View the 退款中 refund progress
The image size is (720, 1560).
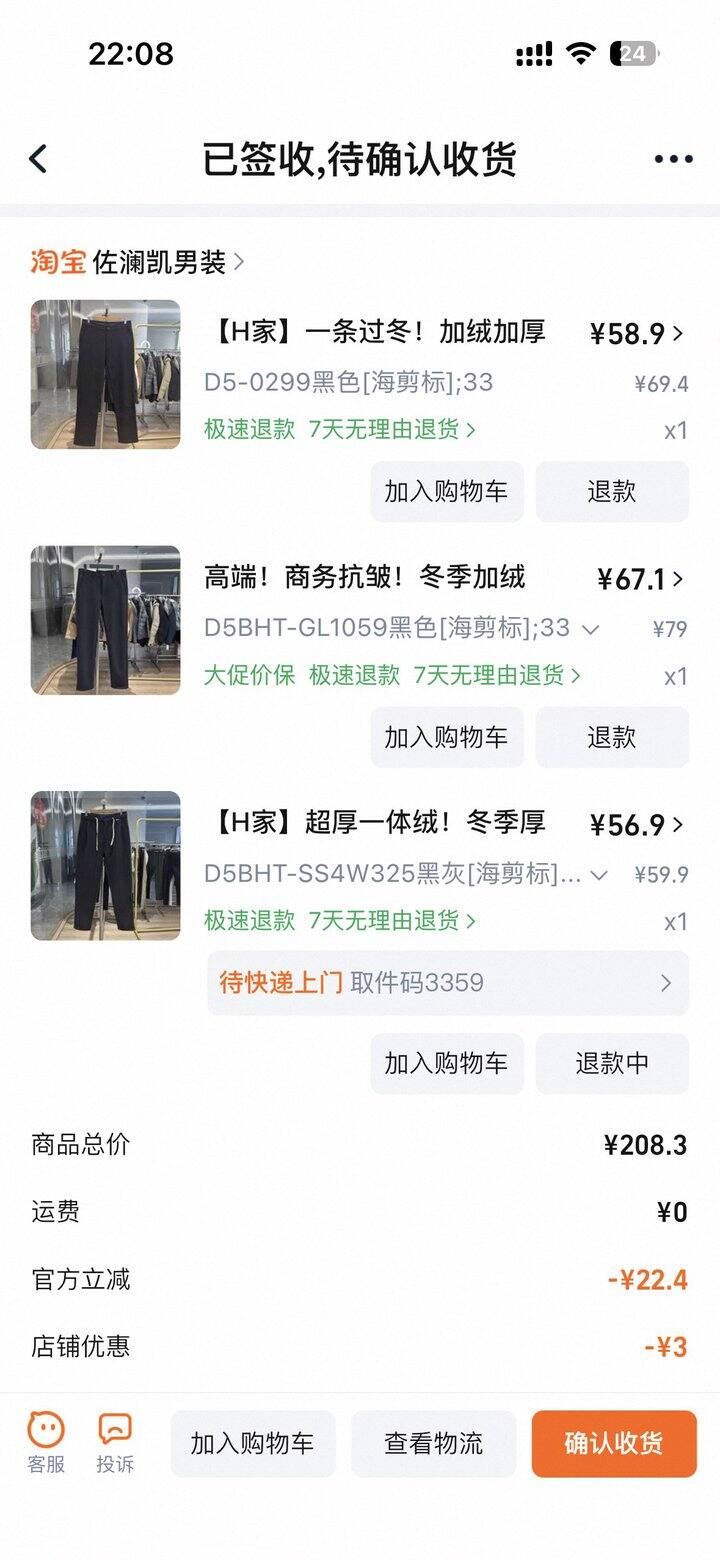pyautogui.click(x=611, y=1063)
